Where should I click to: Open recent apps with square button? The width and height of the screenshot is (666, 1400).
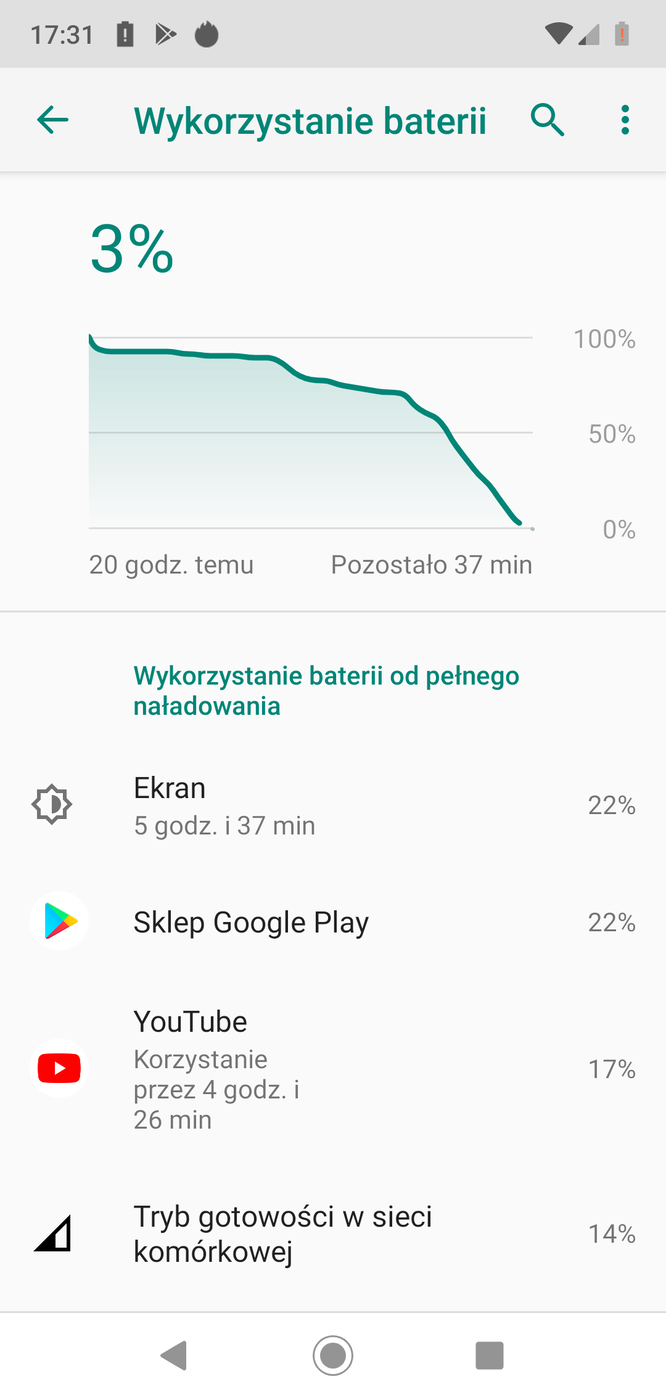click(x=489, y=1355)
